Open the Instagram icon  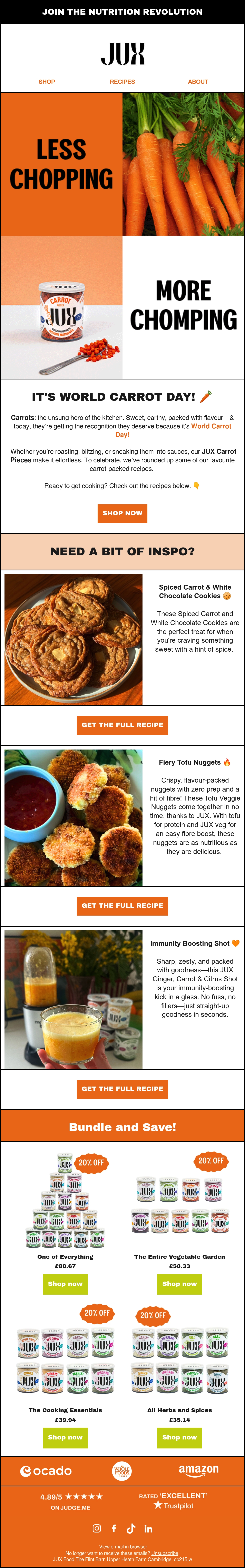[x=96, y=1528]
